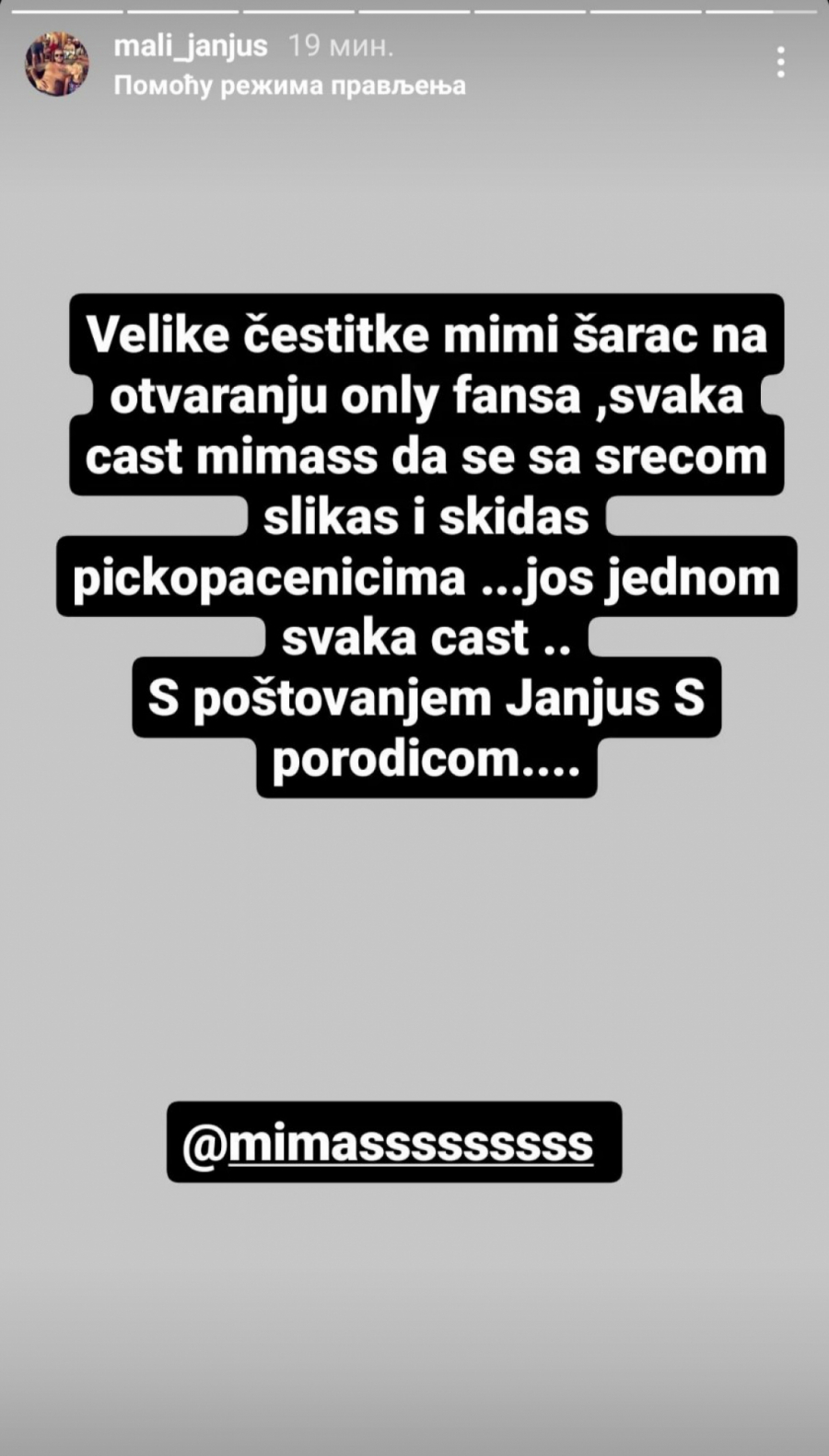The image size is (829, 1456).
Task: Open the story overflow menu
Action: 780,63
